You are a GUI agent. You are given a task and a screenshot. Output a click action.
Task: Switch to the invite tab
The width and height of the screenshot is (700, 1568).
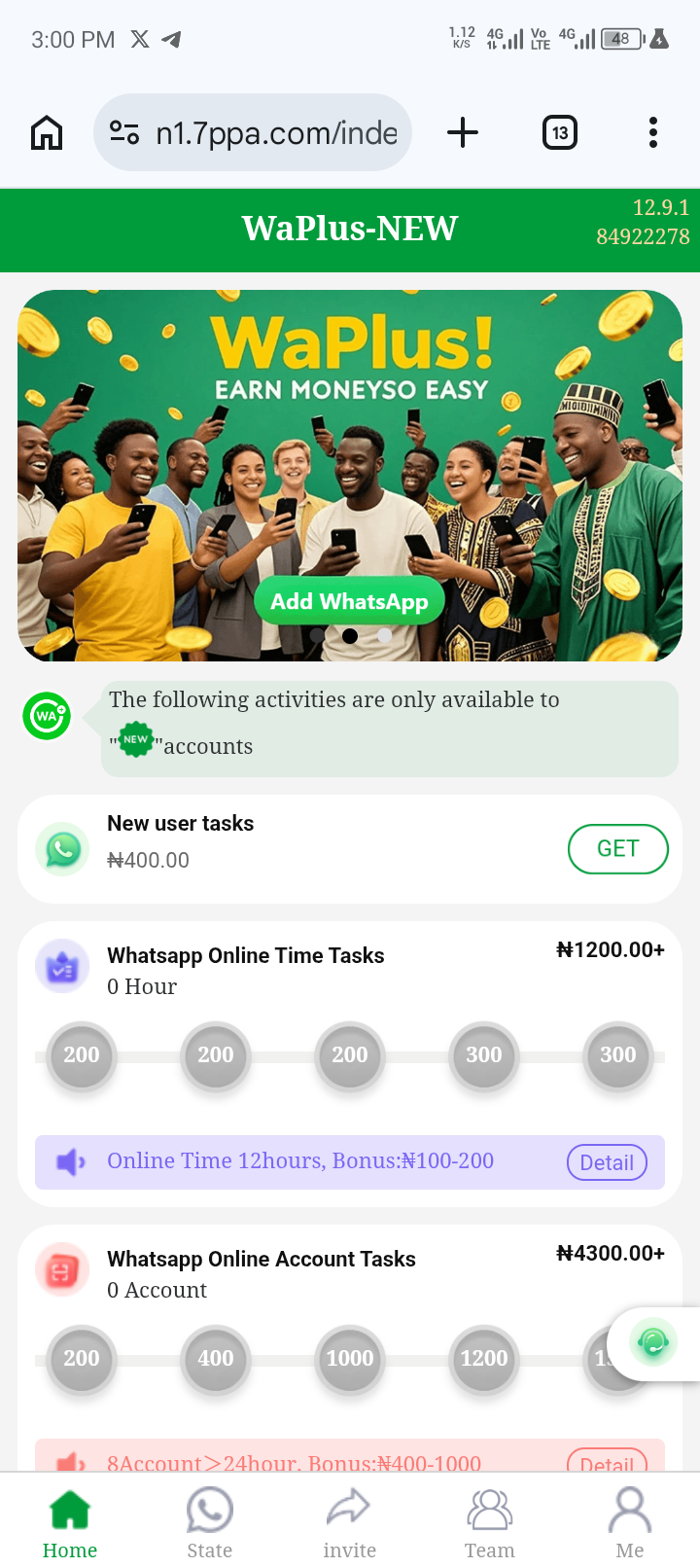[349, 1524]
